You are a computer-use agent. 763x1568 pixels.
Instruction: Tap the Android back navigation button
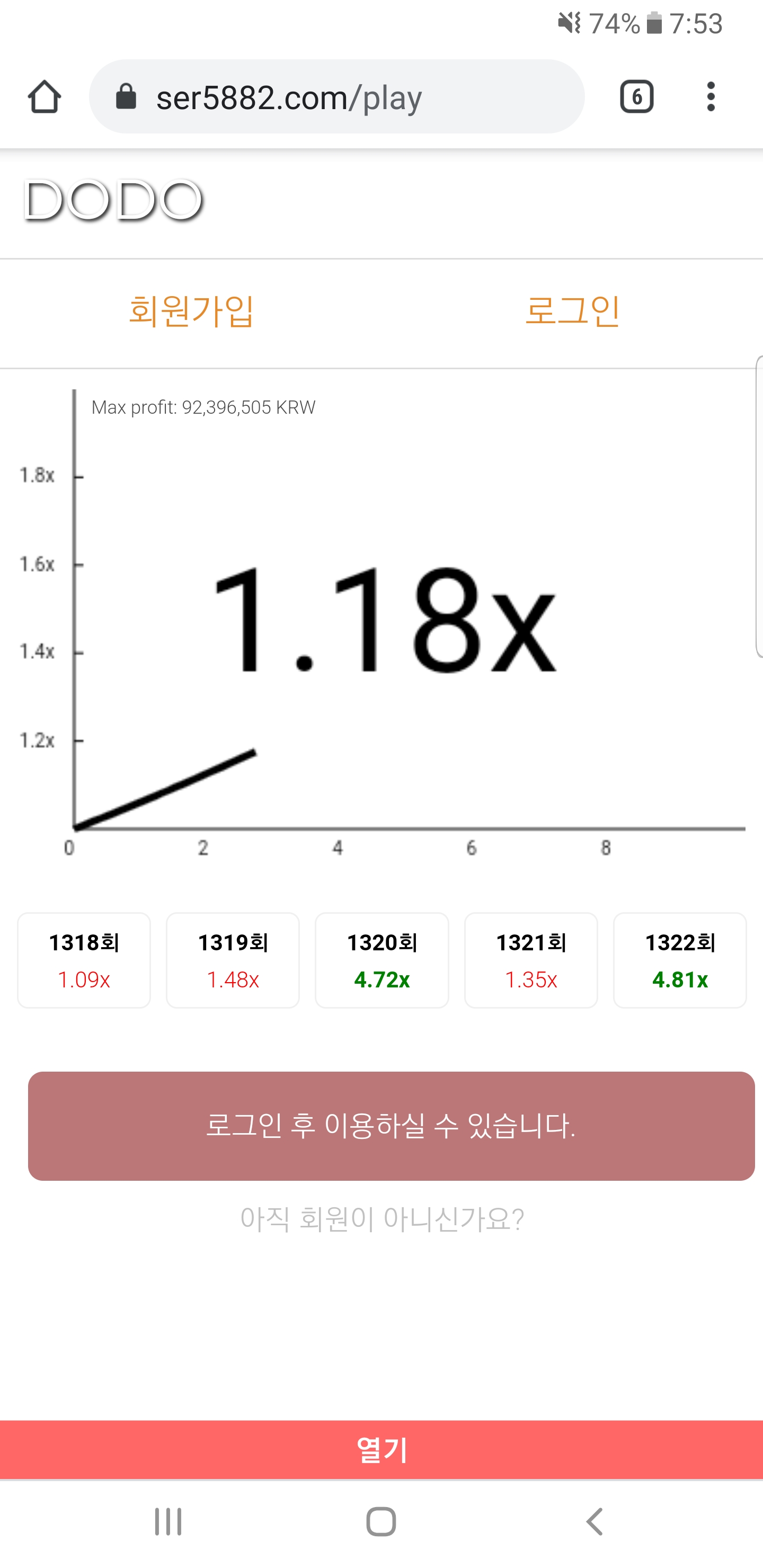pyautogui.click(x=594, y=1523)
